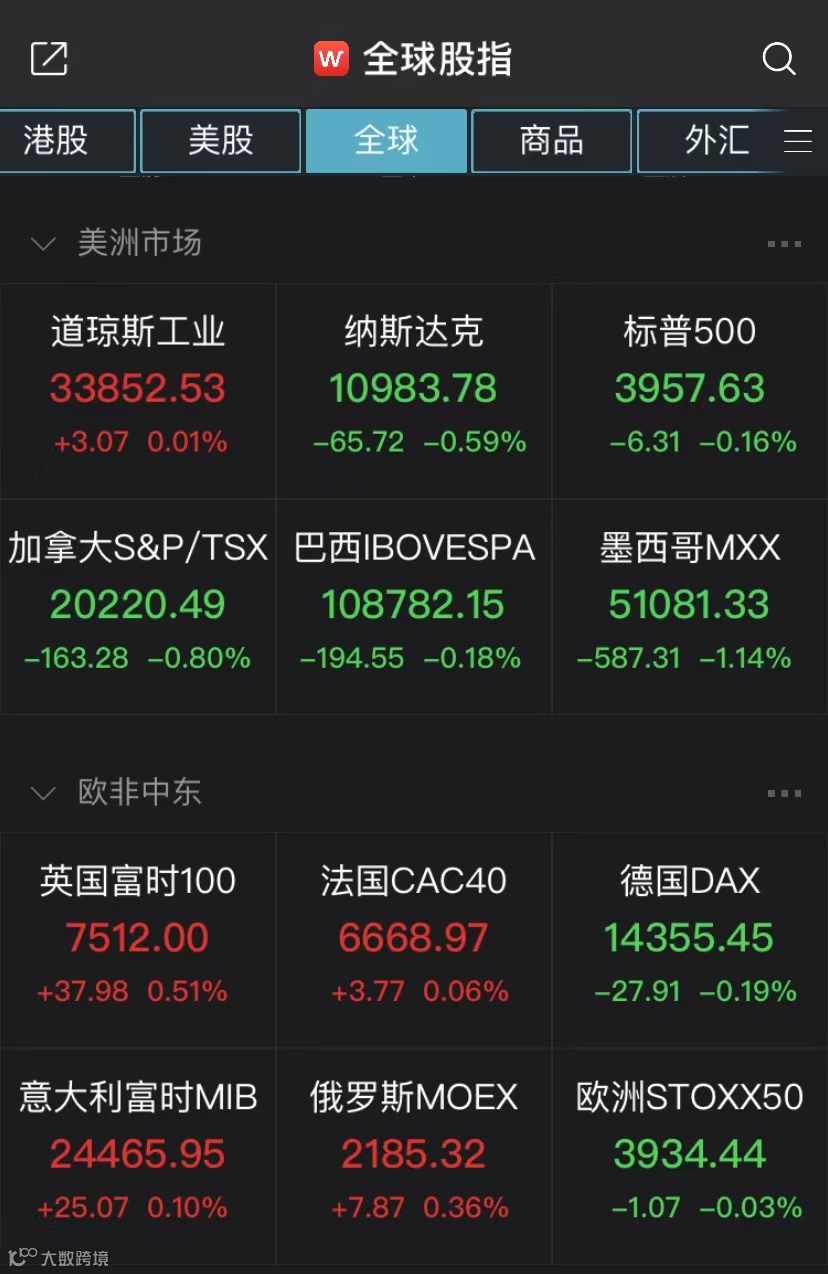Switch to the 外汇 tab
828x1274 pixels.
(x=716, y=141)
